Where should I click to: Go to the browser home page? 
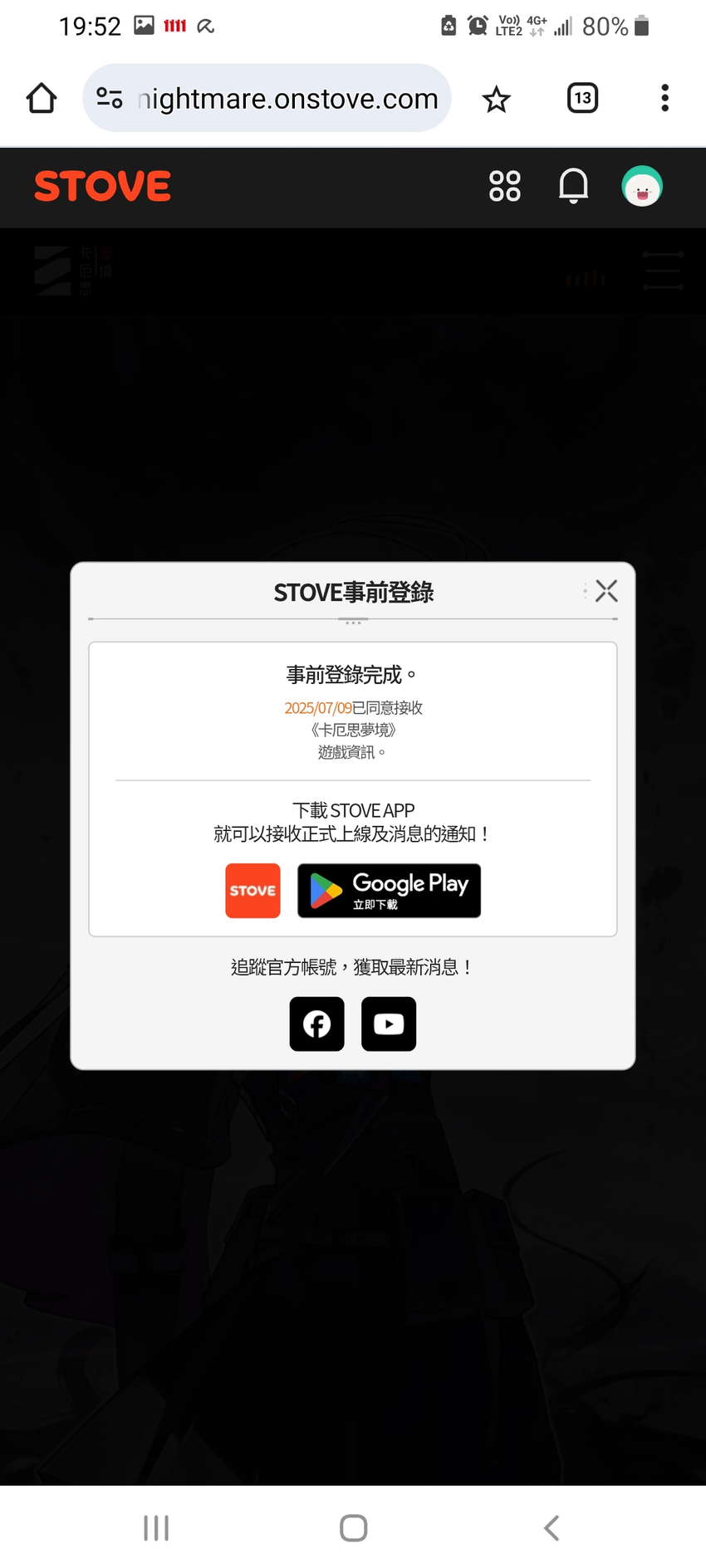(42, 98)
